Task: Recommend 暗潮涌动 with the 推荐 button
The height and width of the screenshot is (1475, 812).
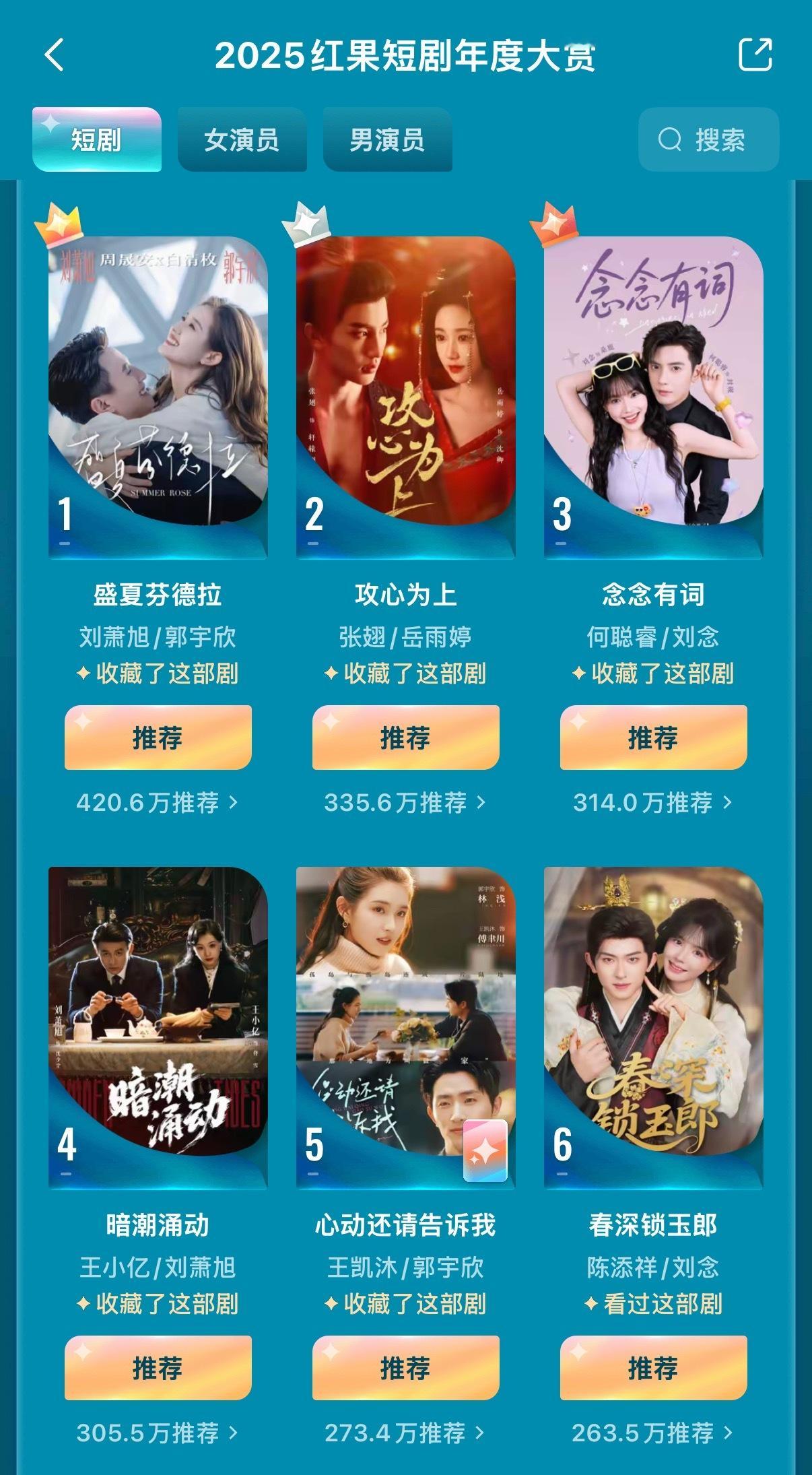Action: [158, 1368]
